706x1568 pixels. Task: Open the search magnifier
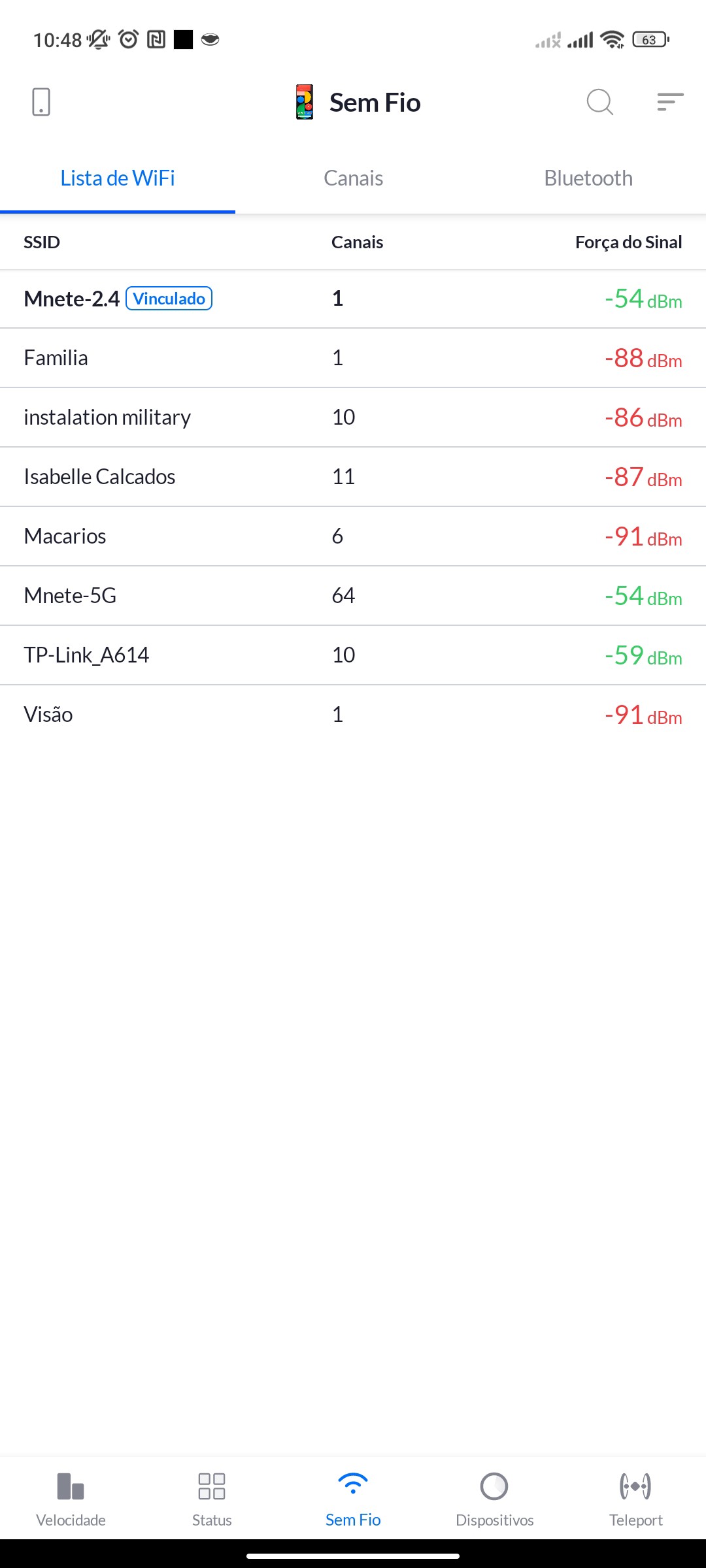pyautogui.click(x=599, y=103)
